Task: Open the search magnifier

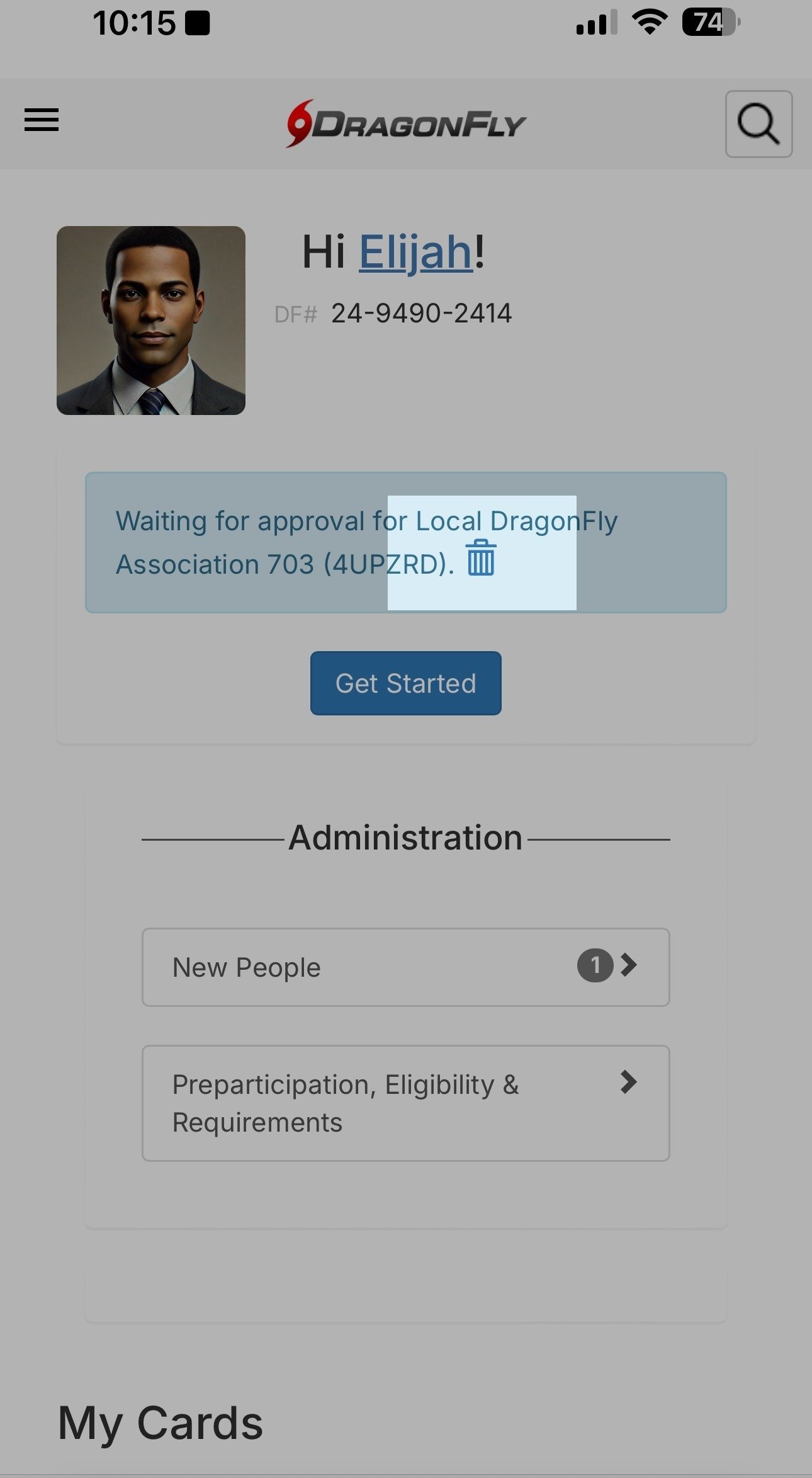Action: pyautogui.click(x=758, y=124)
